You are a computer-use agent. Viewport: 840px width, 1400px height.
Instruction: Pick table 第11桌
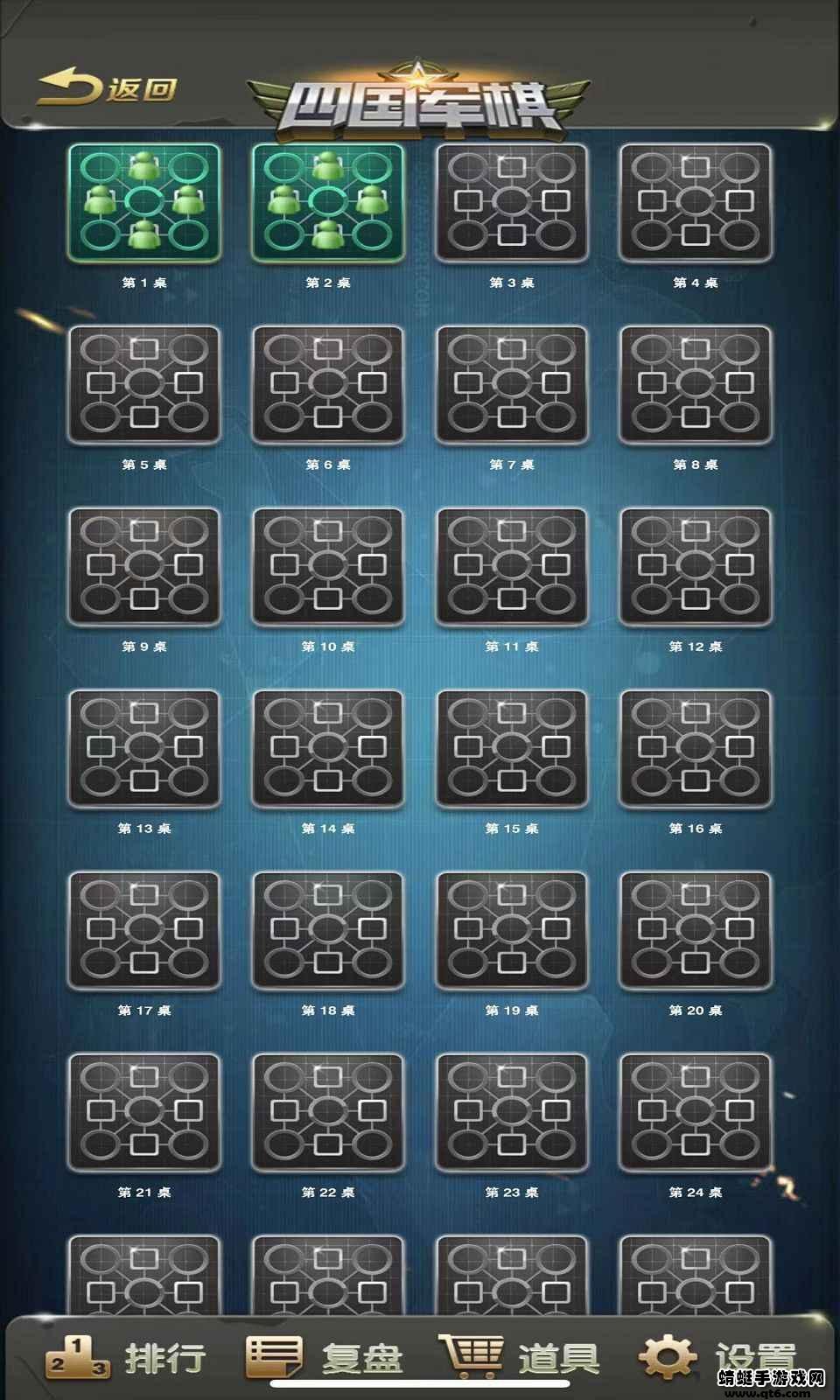[512, 567]
